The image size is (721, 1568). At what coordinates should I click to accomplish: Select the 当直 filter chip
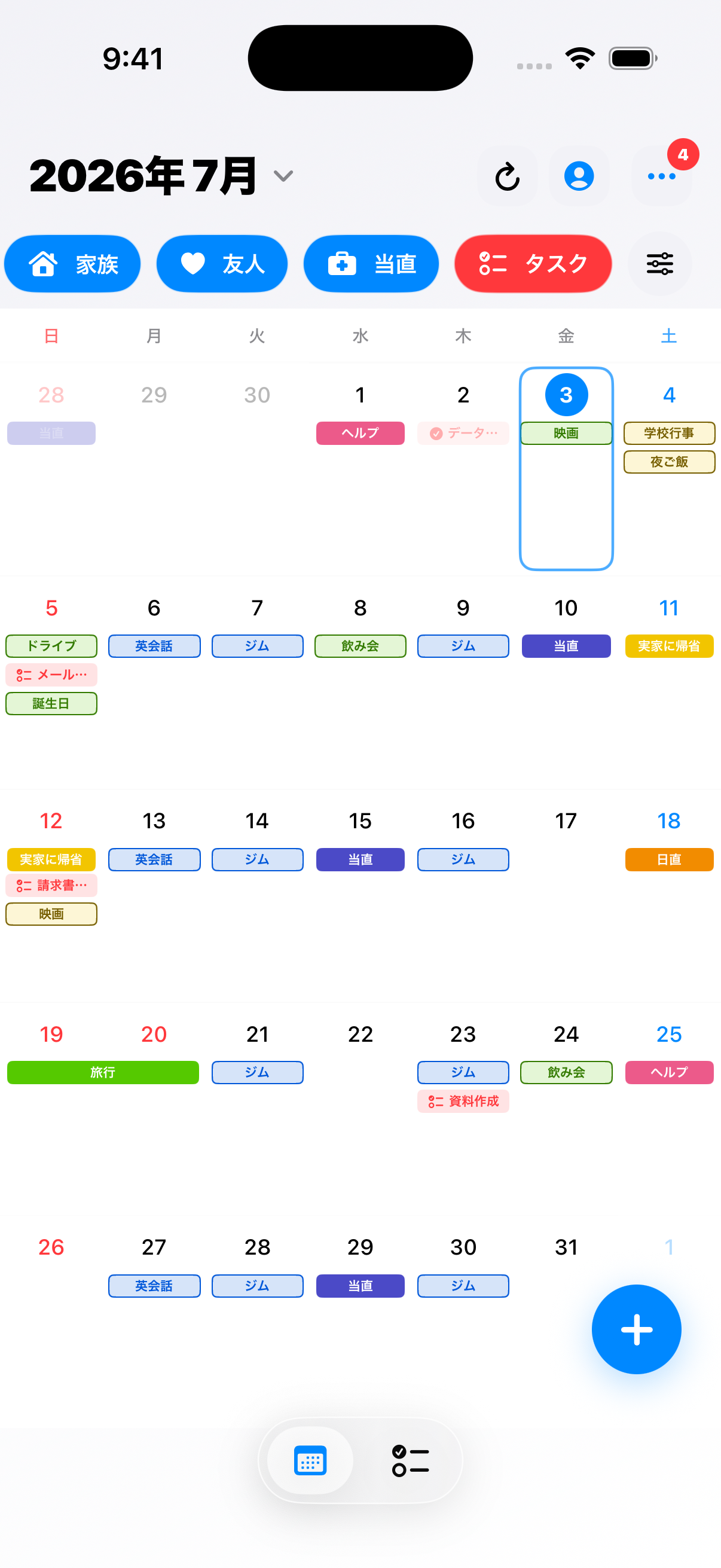click(x=371, y=264)
